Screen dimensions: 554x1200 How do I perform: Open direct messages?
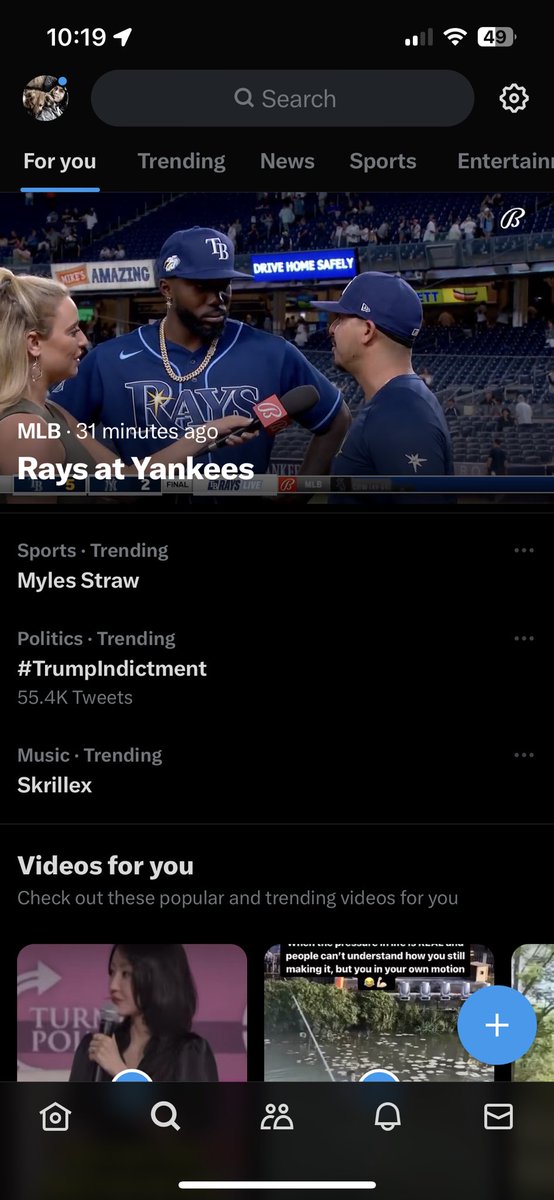tap(498, 1116)
